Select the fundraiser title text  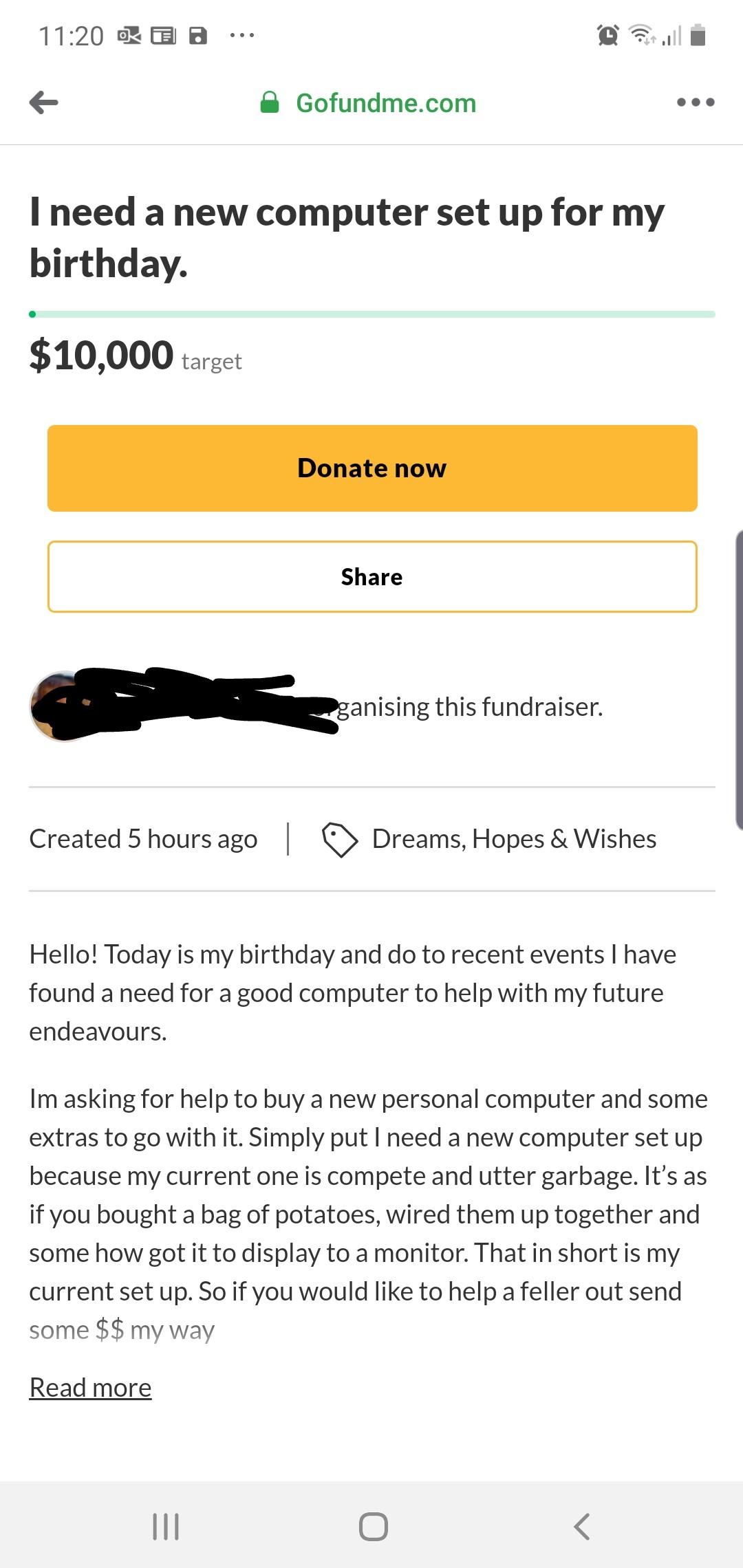(347, 237)
